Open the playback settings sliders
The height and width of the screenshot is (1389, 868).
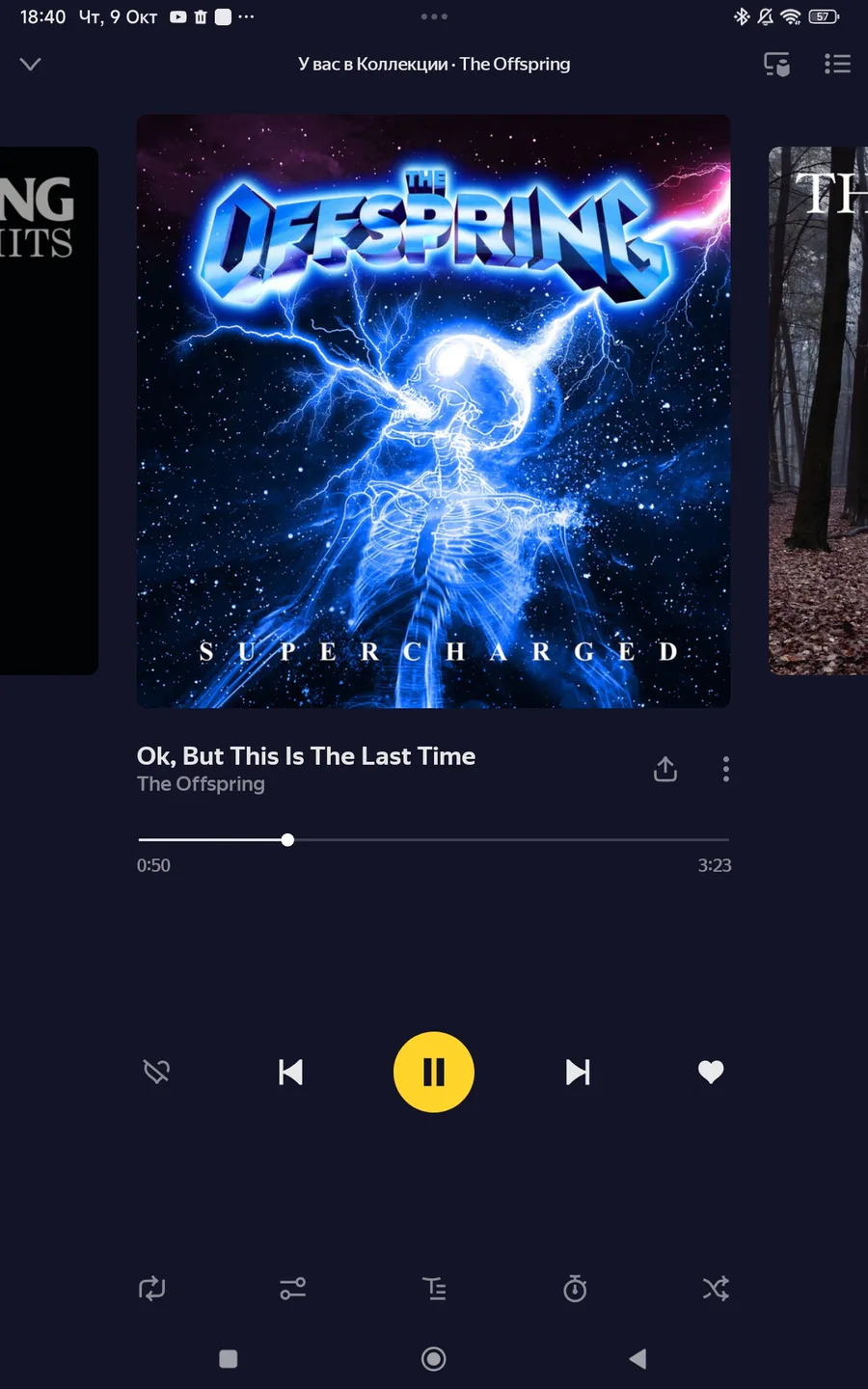coord(293,1289)
